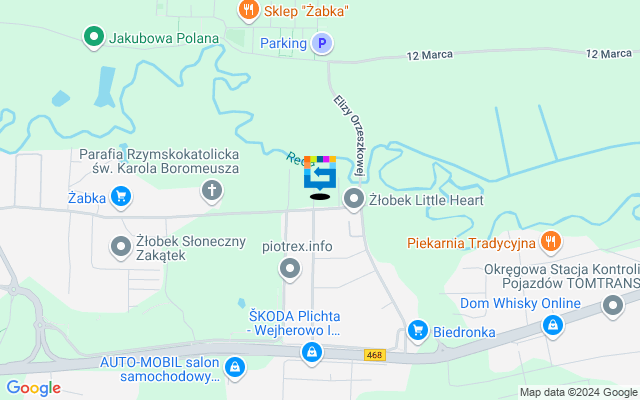
Task: Open the Parafia św. Karola Boromeusza church marker
Action: [212, 190]
